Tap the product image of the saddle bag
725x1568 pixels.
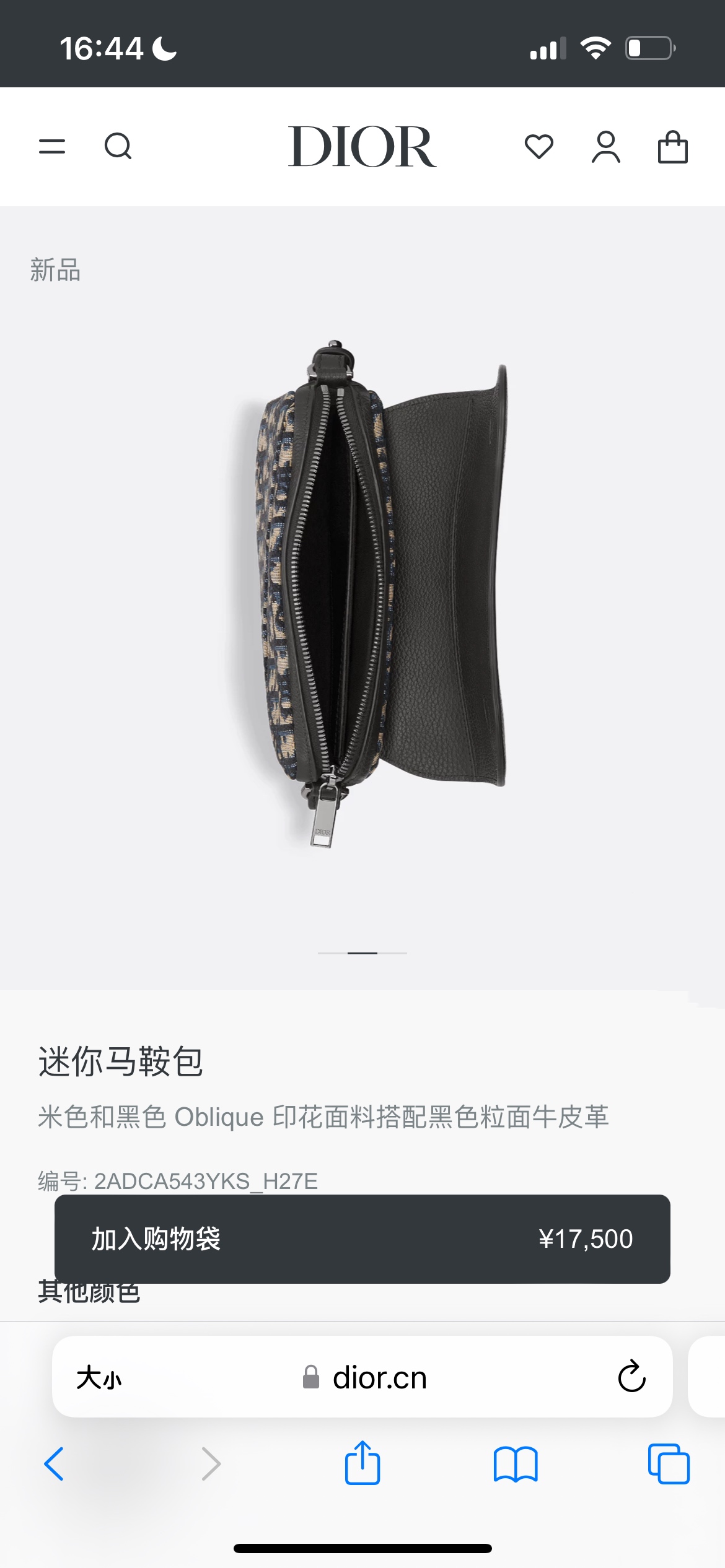coord(372,588)
